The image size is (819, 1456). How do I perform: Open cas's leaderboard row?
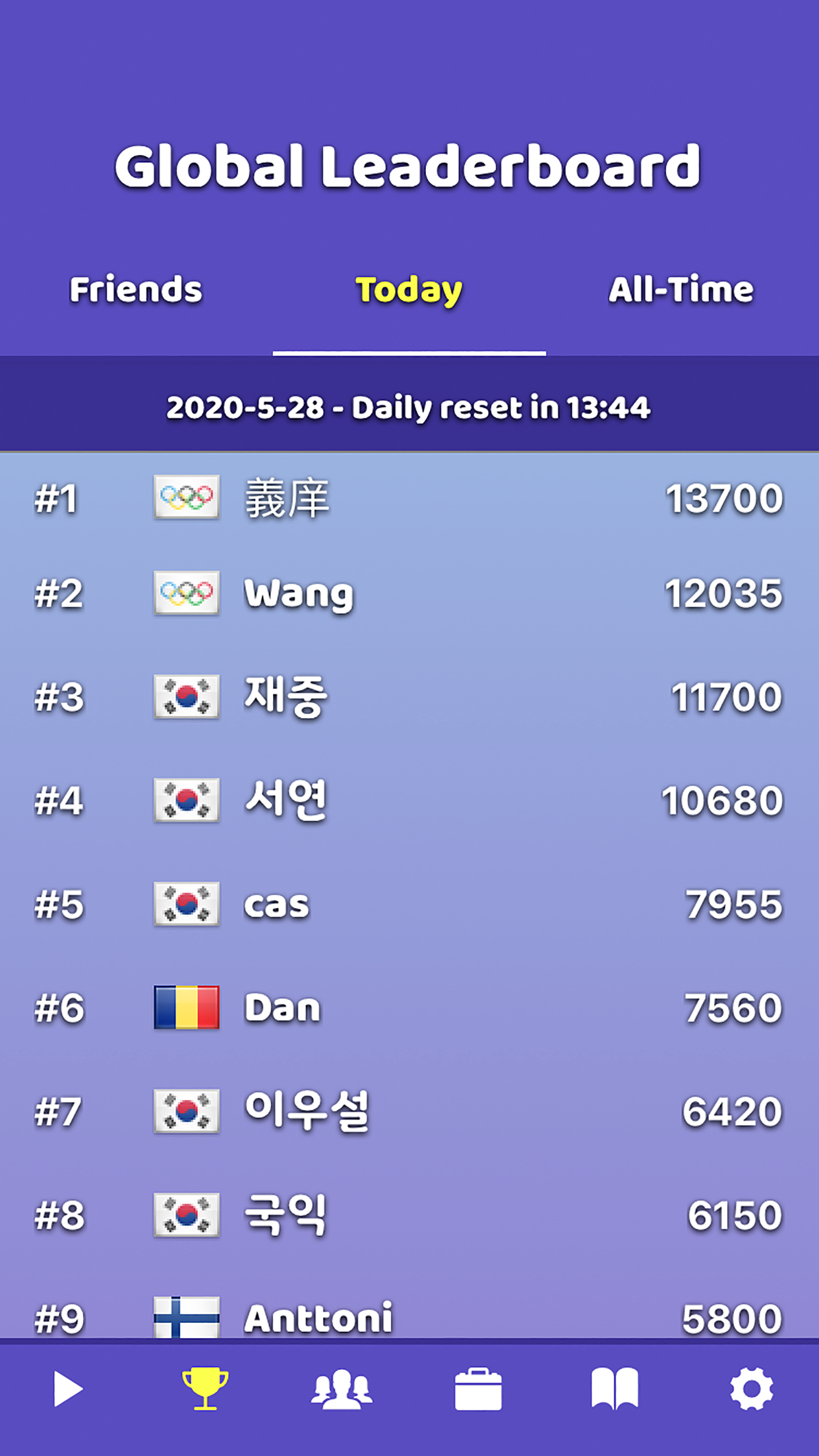coord(409,904)
